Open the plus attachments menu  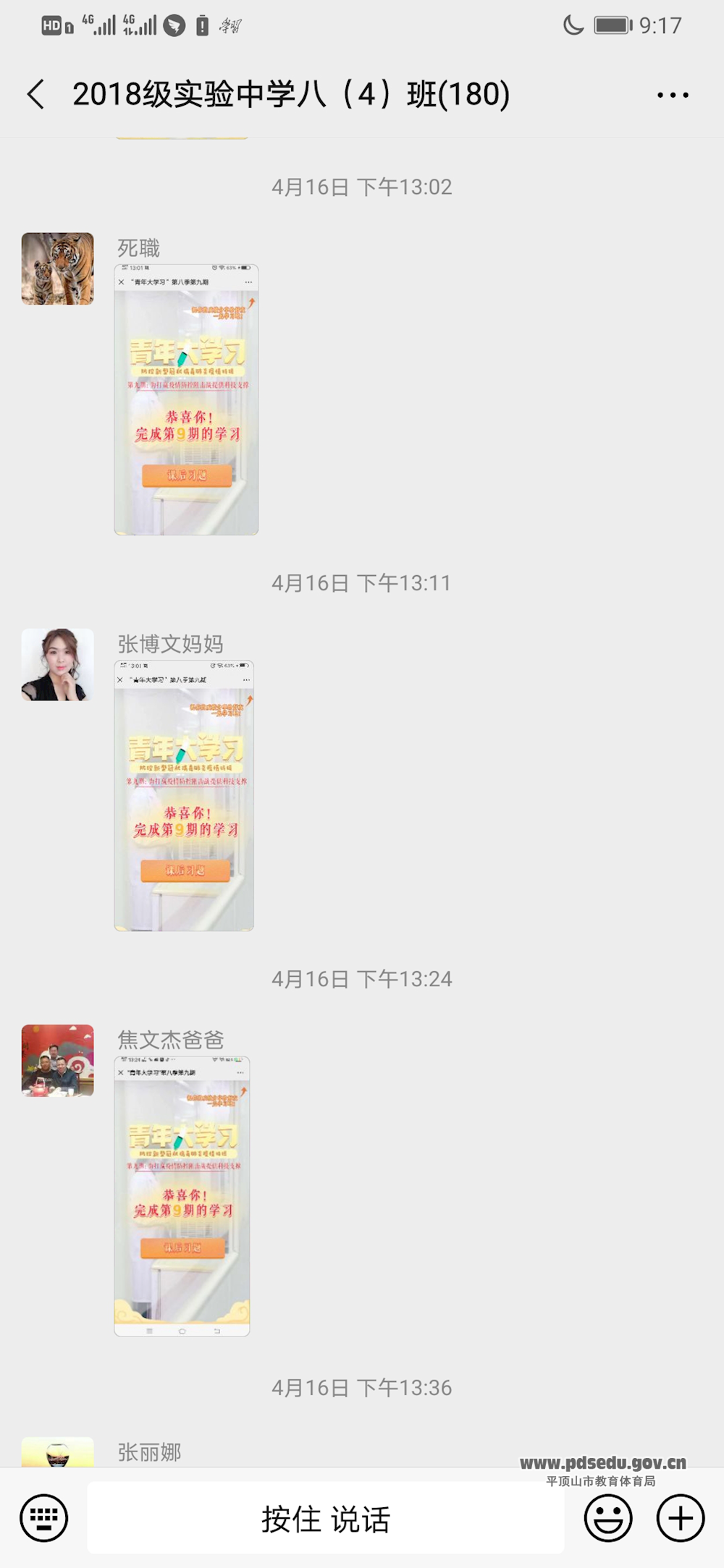click(681, 1518)
